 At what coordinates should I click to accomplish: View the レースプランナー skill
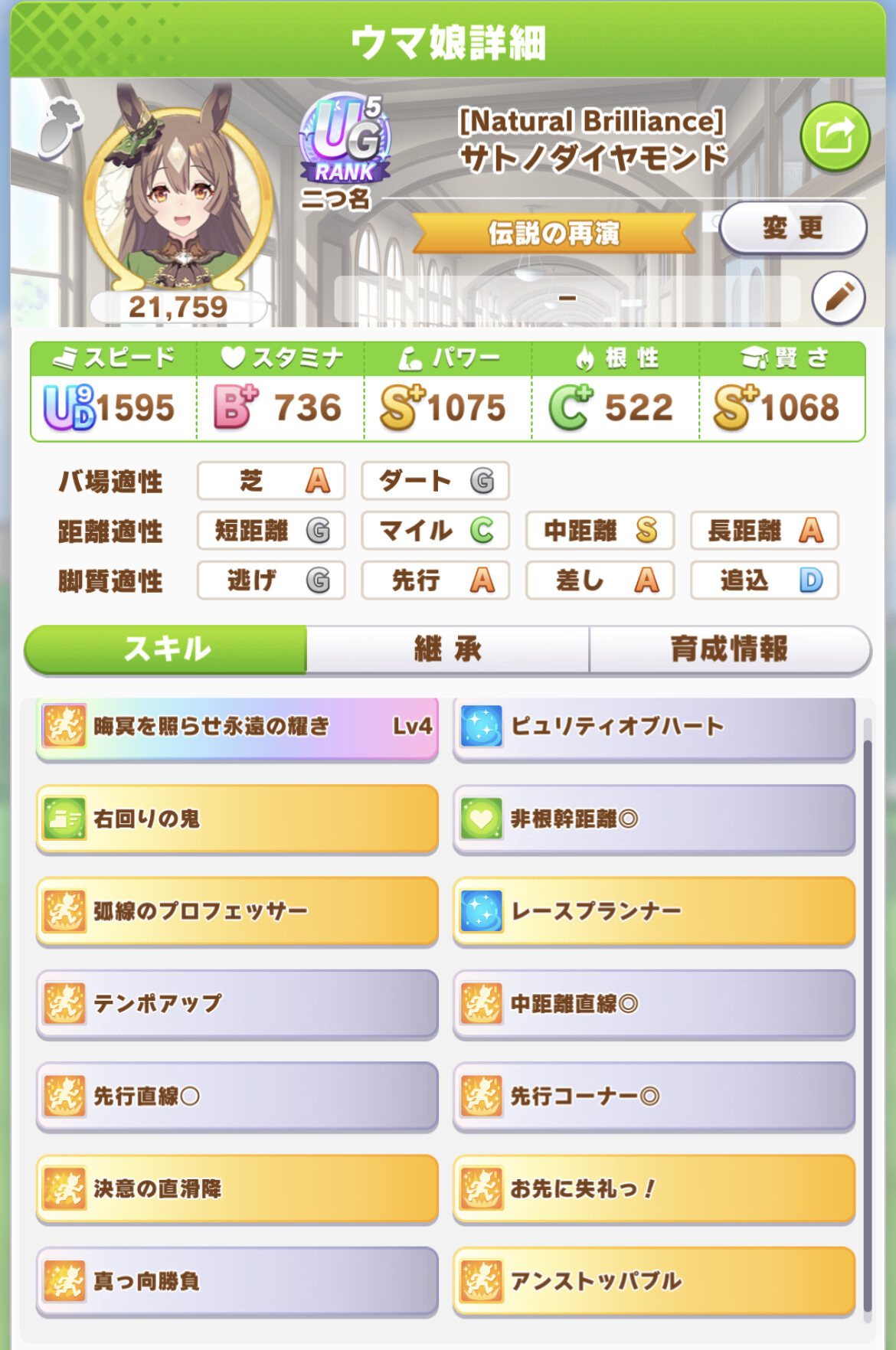(x=654, y=911)
